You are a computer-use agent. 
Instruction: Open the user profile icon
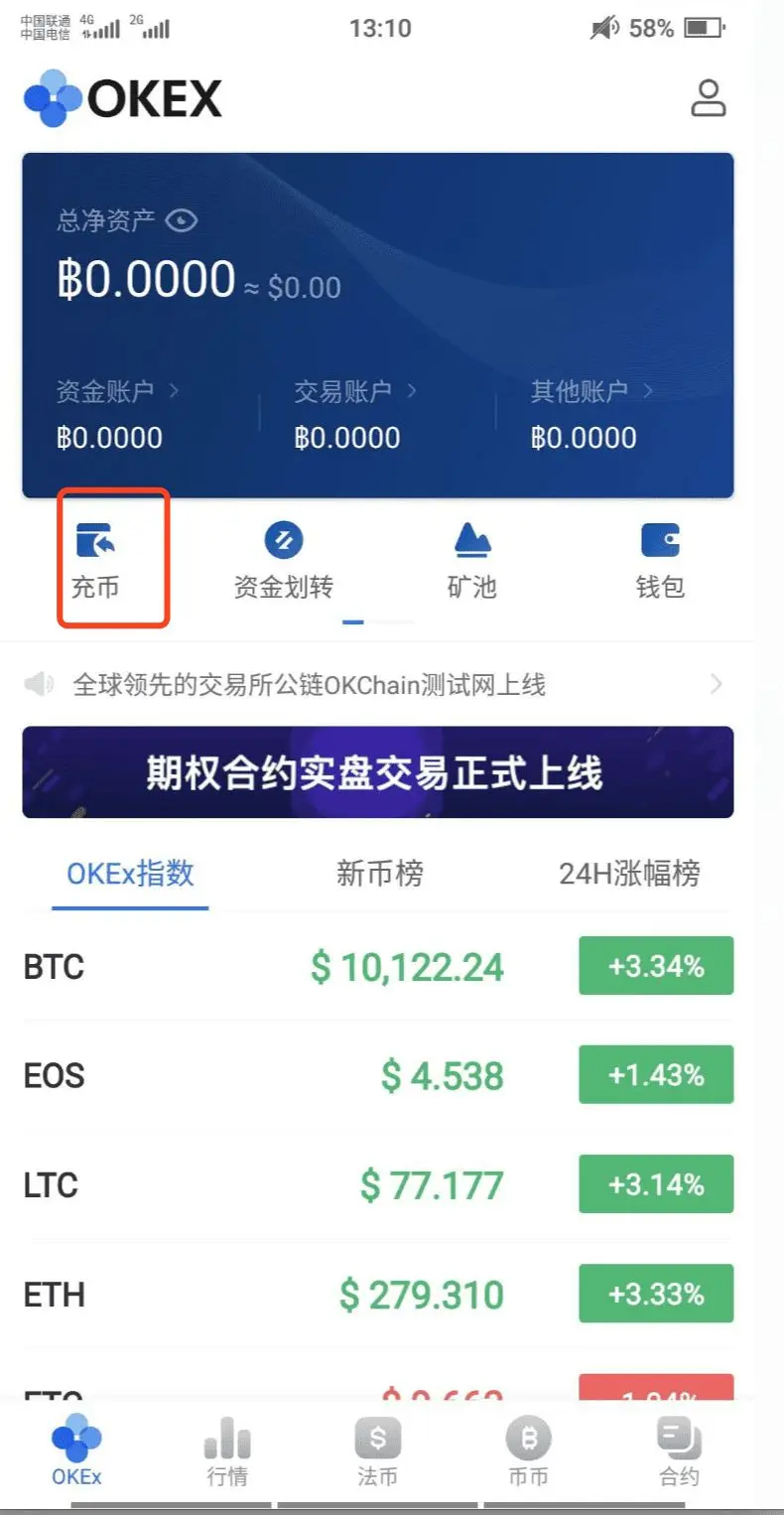(708, 99)
